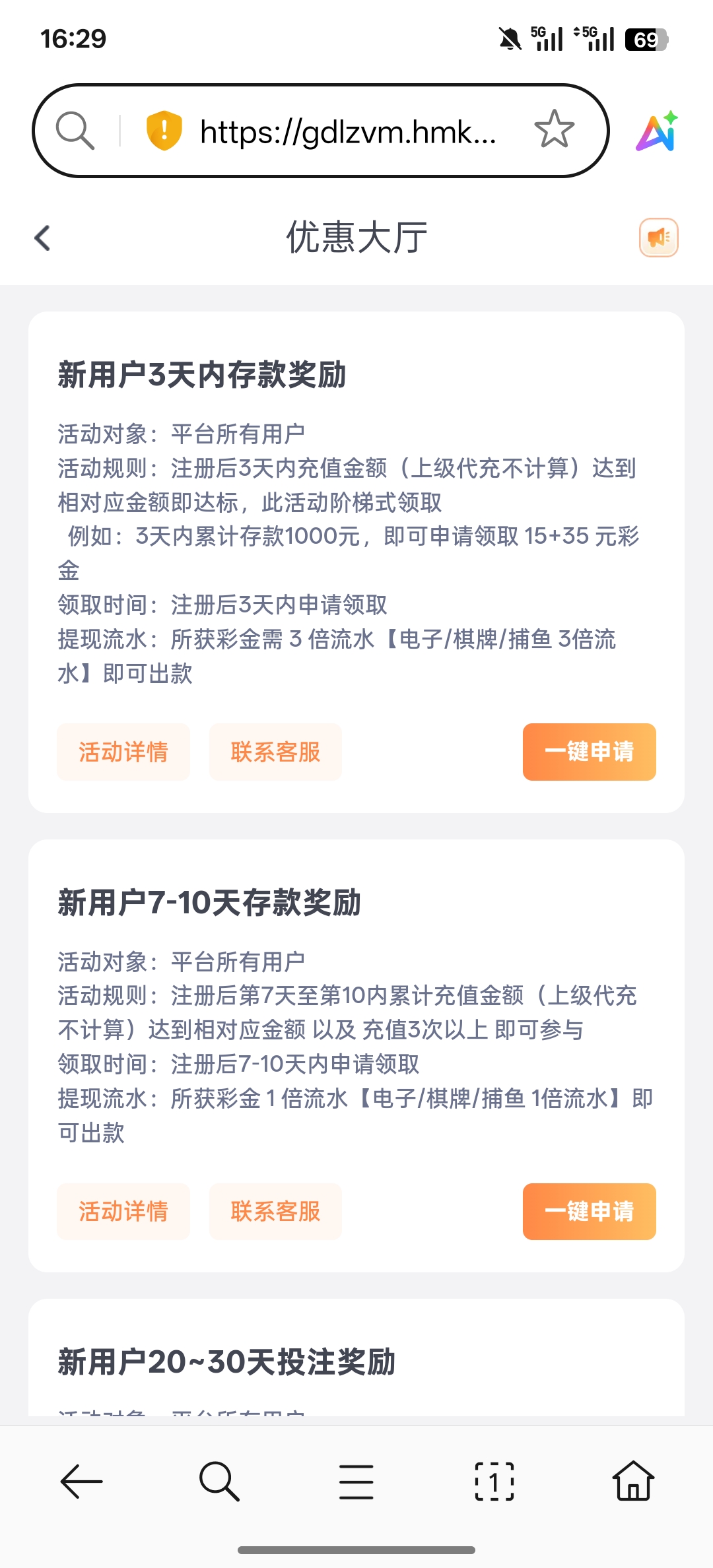713x1568 pixels.
Task: Open the browser AI assistant icon
Action: [657, 131]
